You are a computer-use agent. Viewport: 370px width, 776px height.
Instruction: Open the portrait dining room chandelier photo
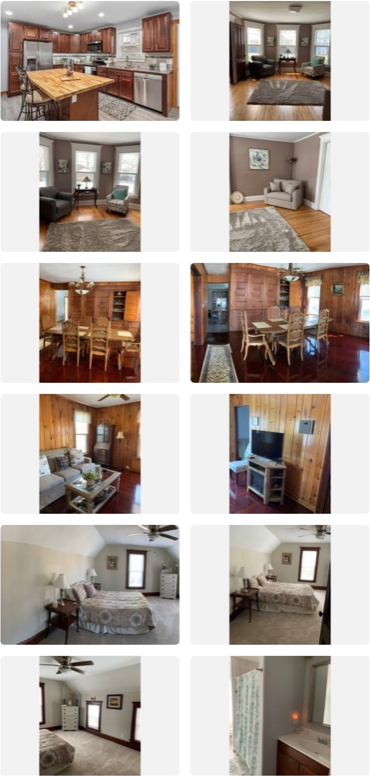[90, 323]
